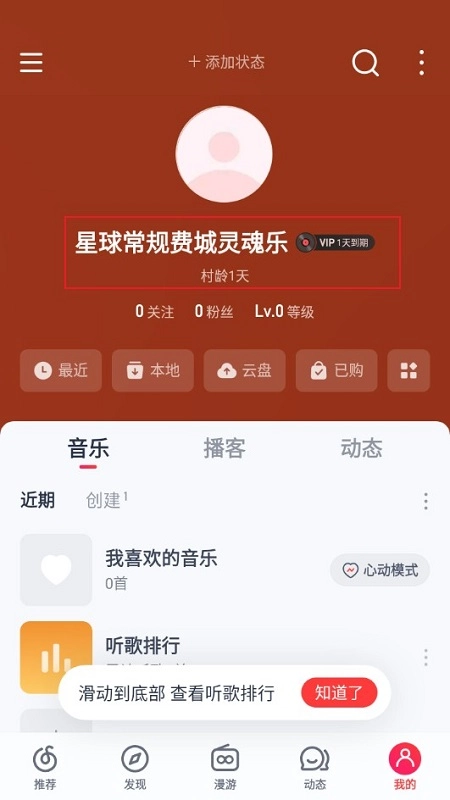Open the VIP 1天到期 badge

click(336, 242)
